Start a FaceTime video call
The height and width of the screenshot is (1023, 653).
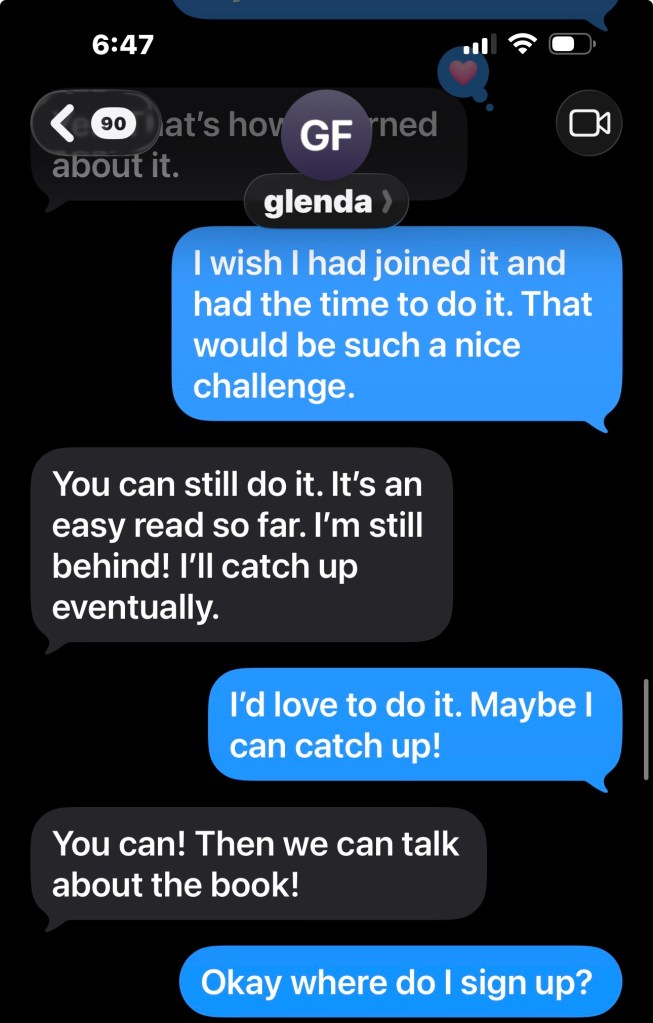(589, 123)
